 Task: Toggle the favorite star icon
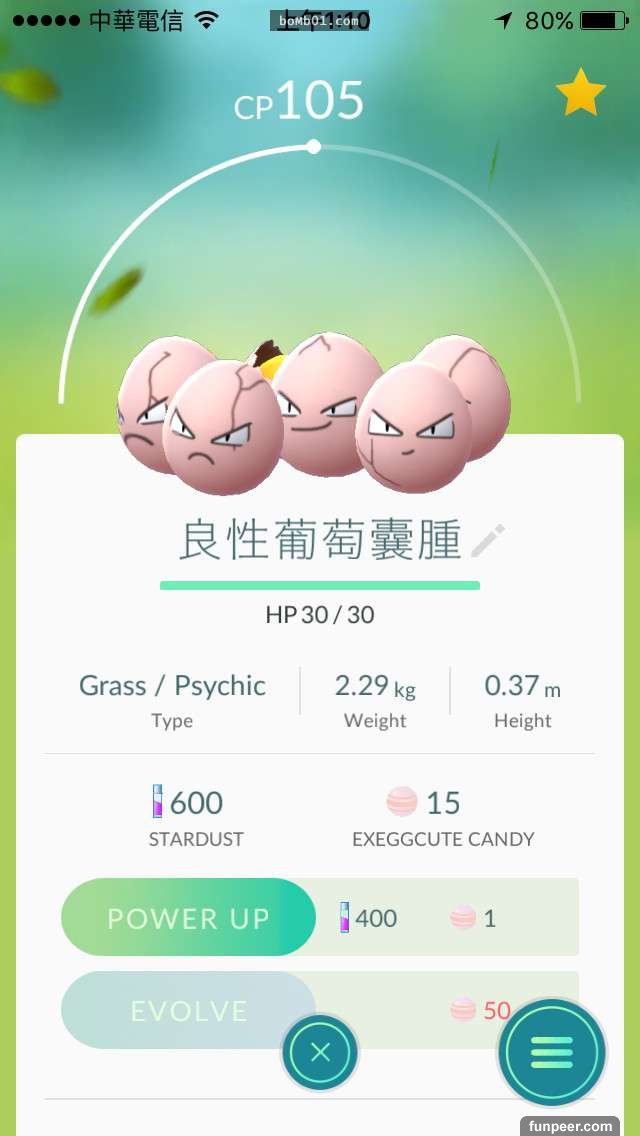(x=580, y=94)
